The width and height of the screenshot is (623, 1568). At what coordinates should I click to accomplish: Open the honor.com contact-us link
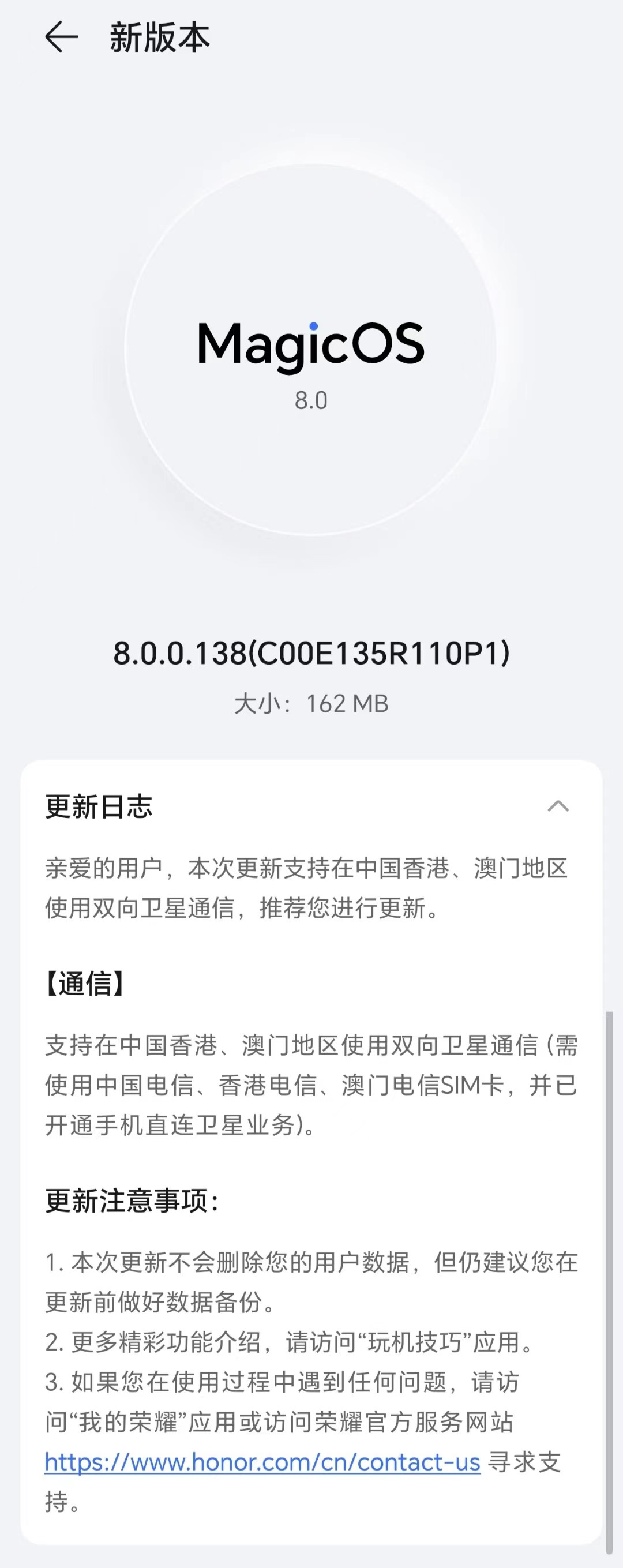click(262, 1462)
